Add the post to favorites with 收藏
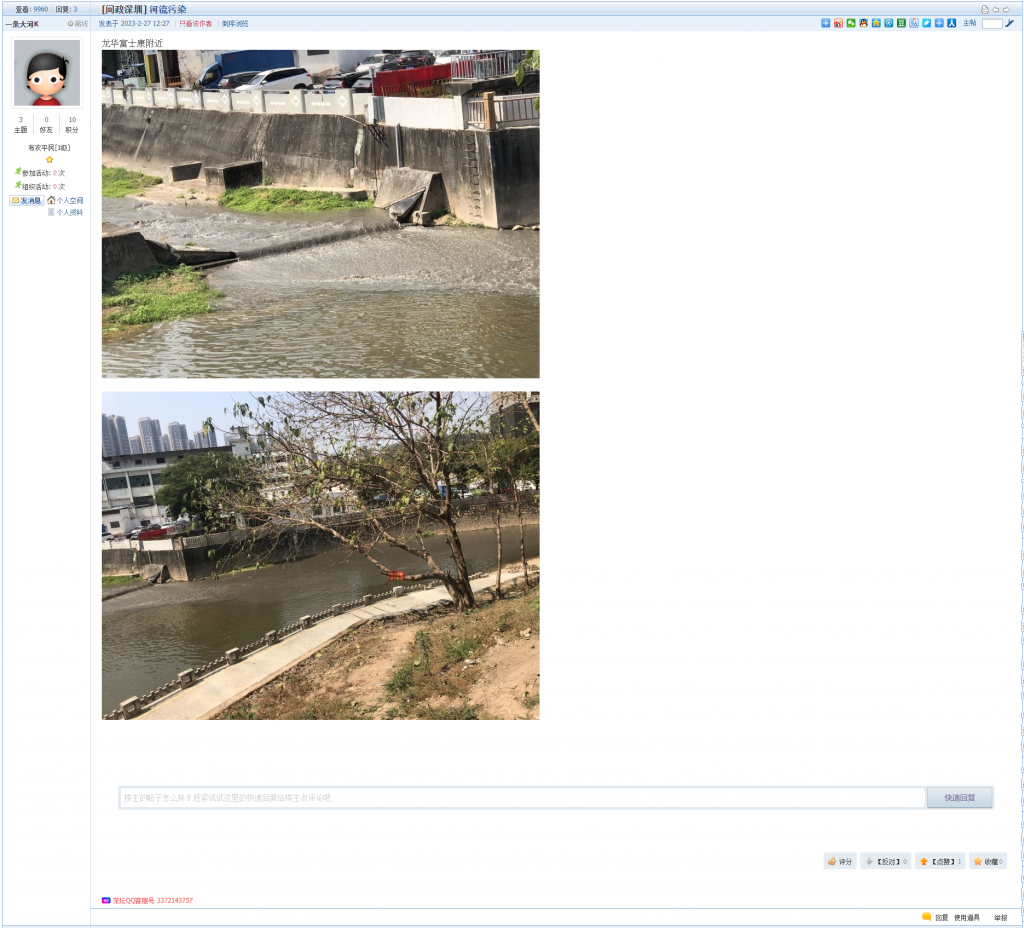Viewport: 1024px width, 928px height. (988, 861)
